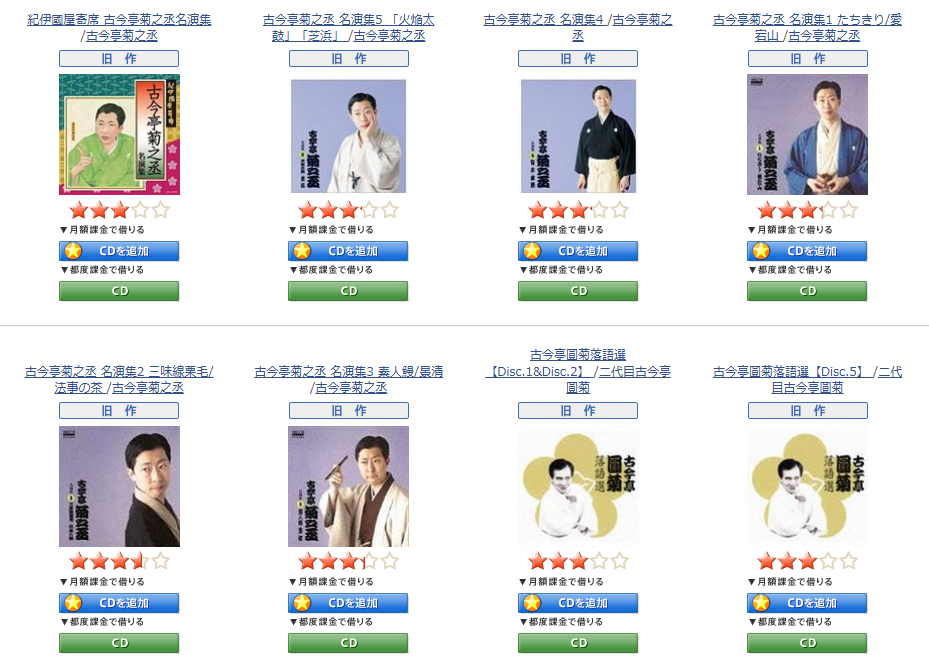Rent 名演集5 using green CD button
Screen dimensions: 929x664
click(x=348, y=291)
